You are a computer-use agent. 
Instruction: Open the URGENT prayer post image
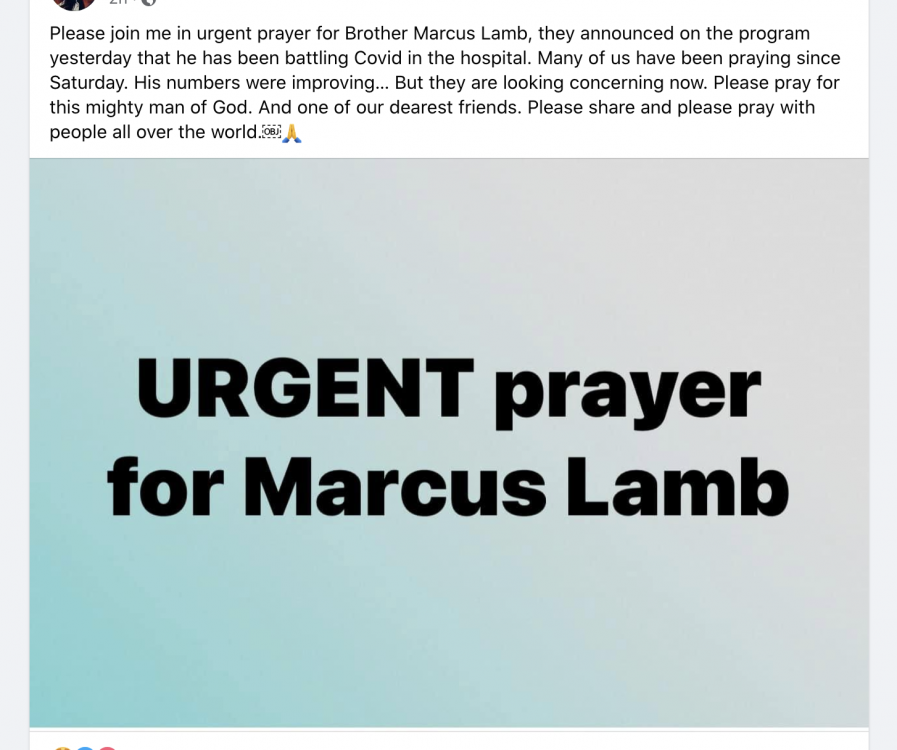[x=449, y=442]
